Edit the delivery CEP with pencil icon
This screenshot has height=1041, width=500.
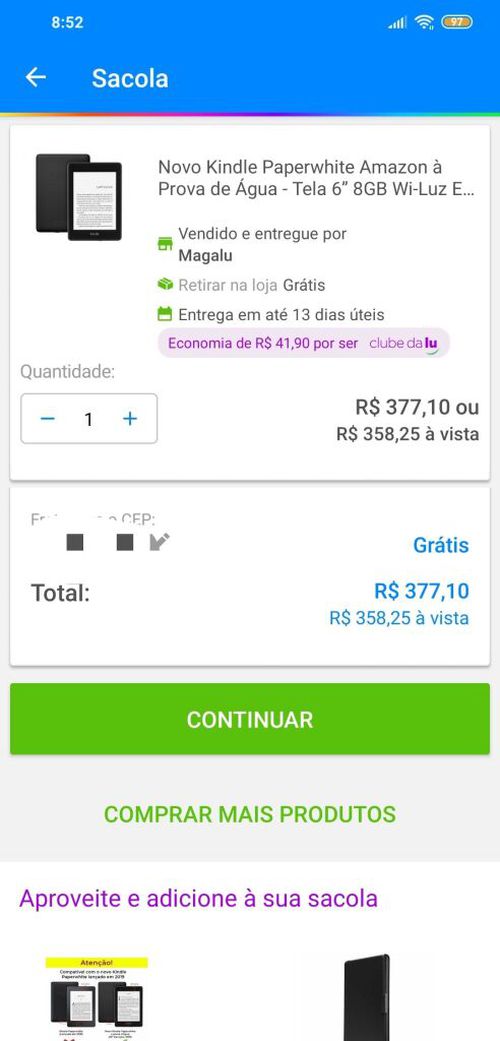point(159,542)
